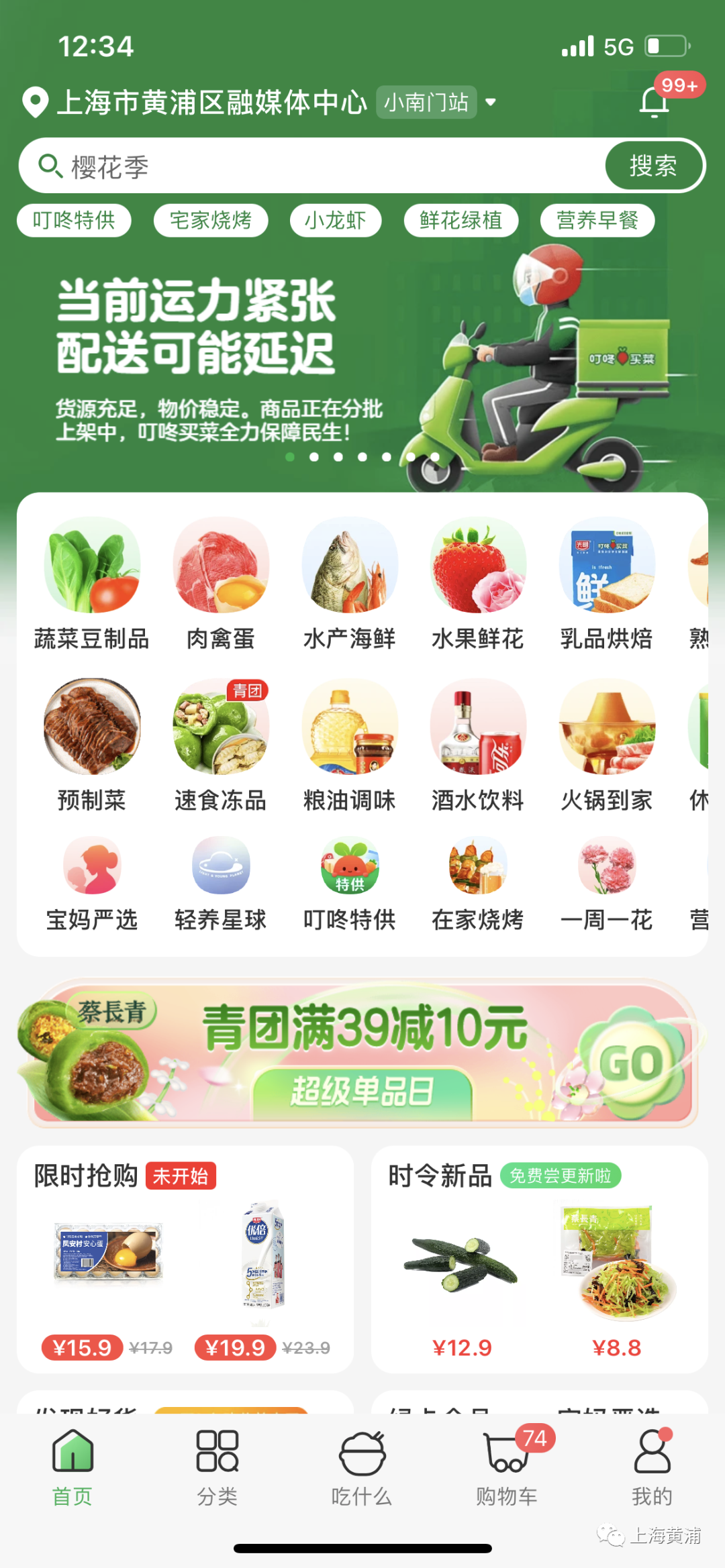Switch to the 吃什么 tab
Viewport: 725px width, 1568px height.
362,1468
